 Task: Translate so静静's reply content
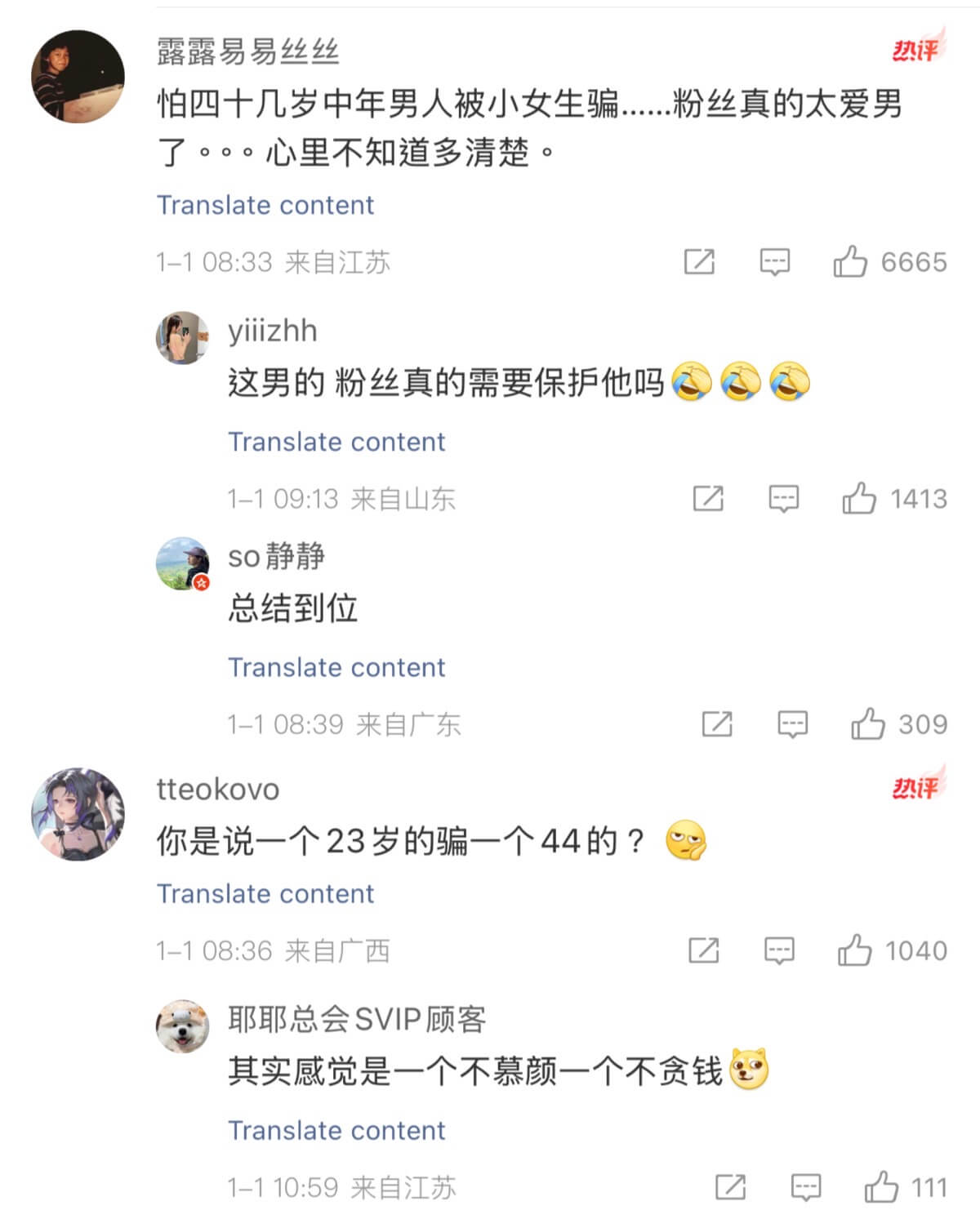pyautogui.click(x=336, y=667)
